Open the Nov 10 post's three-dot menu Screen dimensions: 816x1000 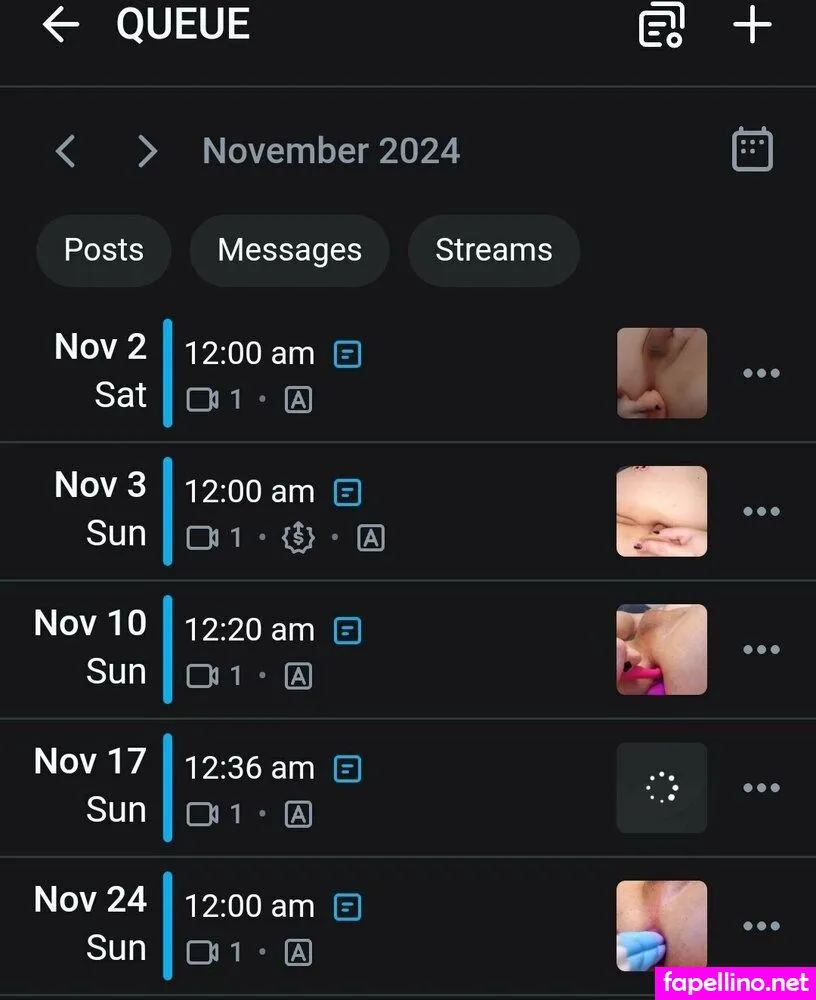(761, 650)
